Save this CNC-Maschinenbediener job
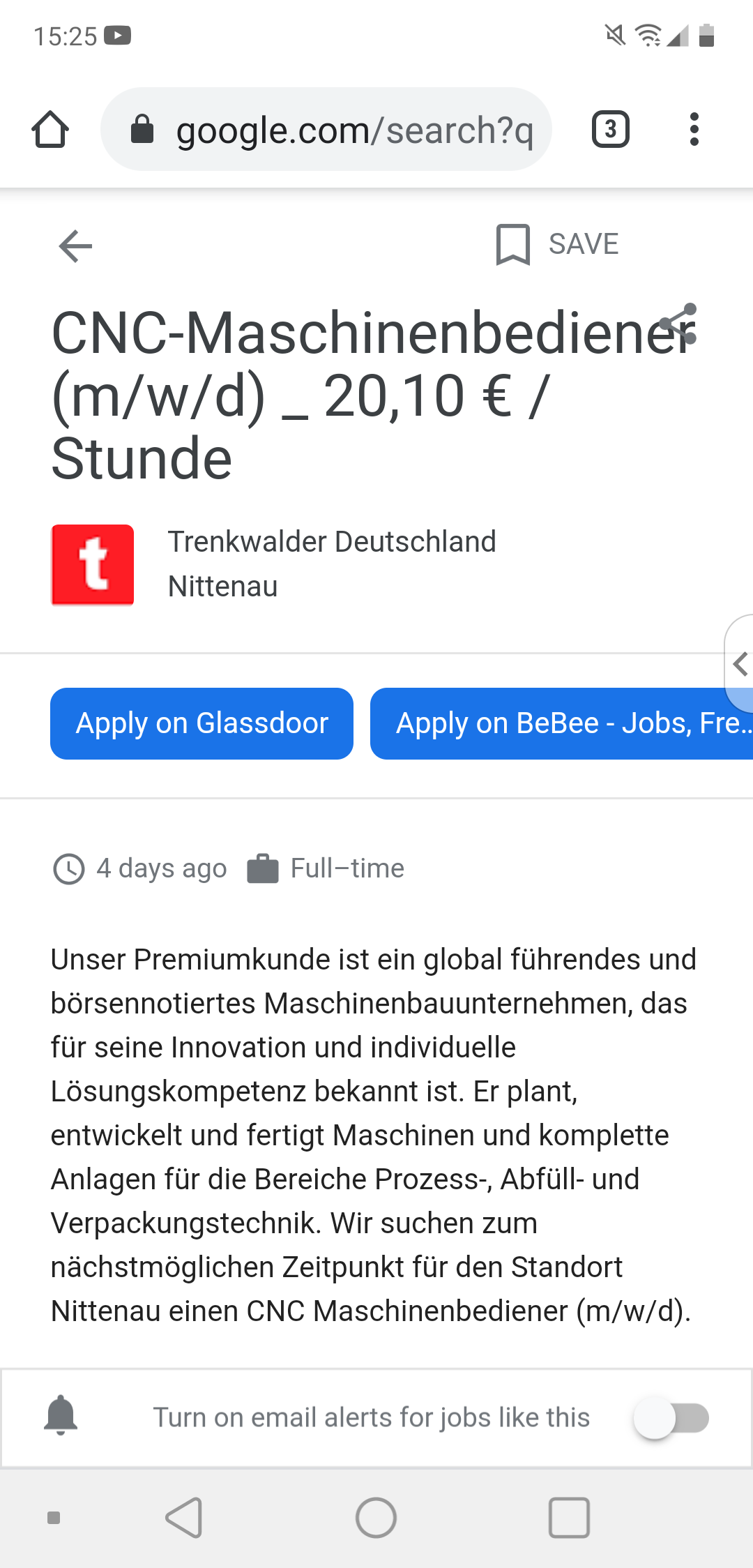 pos(556,244)
